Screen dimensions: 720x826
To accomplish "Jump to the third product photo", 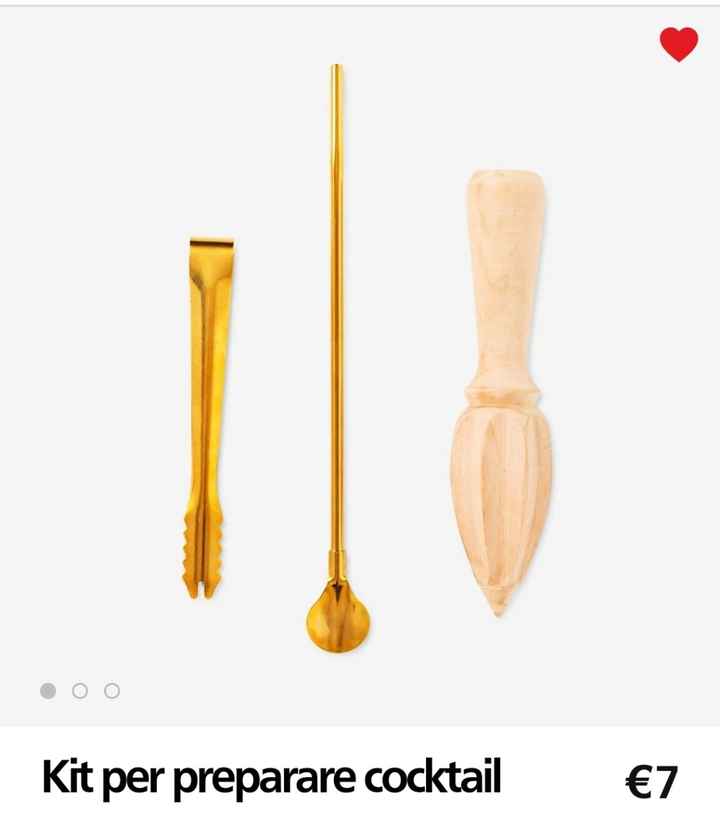I will (112, 691).
